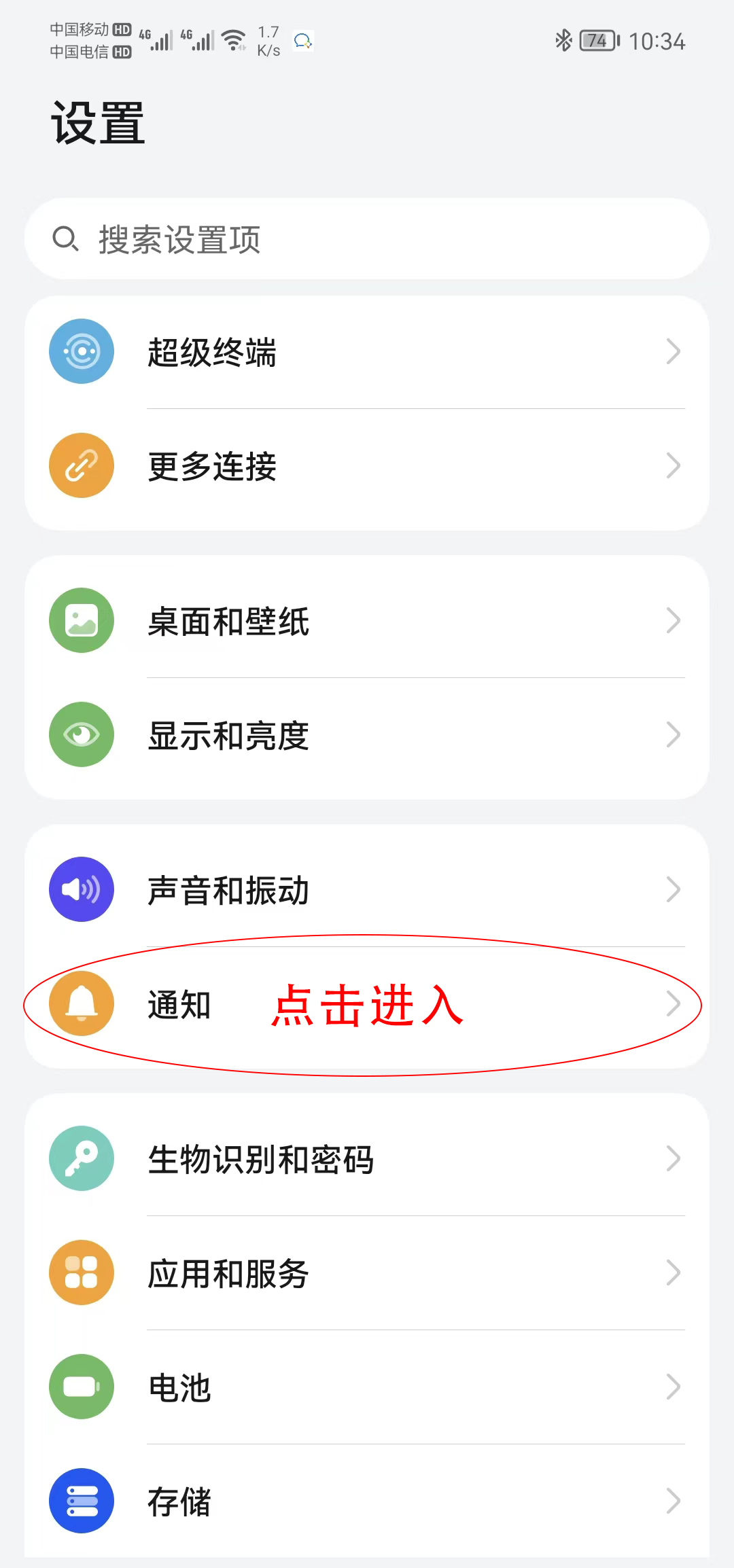Open 声音和振动 settings
Image resolution: width=734 pixels, height=1568 pixels.
point(367,890)
